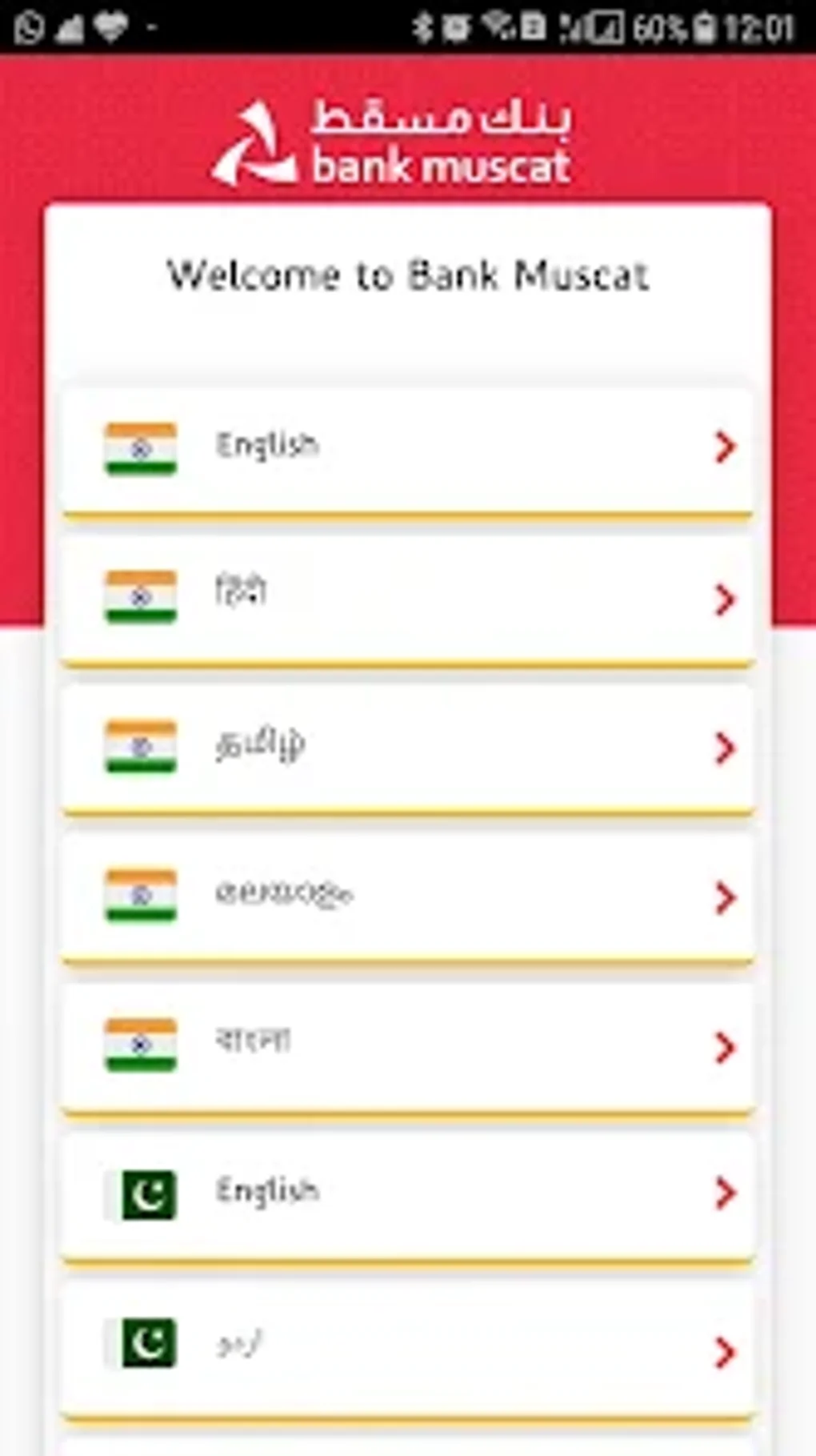The image size is (816, 1456).
Task: Tap the Welcome to Bank Muscat heading
Action: tap(408, 275)
